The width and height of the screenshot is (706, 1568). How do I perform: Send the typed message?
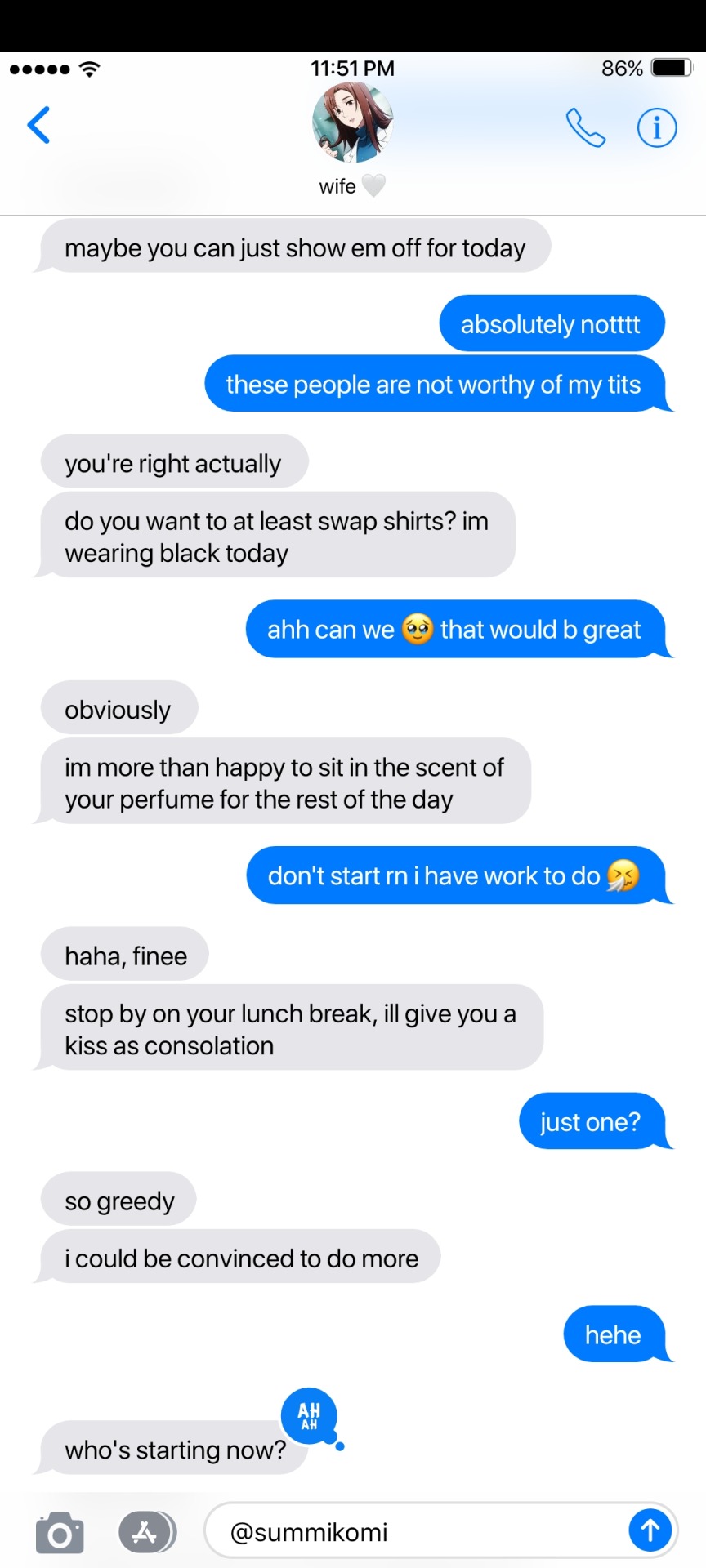coord(650,1530)
